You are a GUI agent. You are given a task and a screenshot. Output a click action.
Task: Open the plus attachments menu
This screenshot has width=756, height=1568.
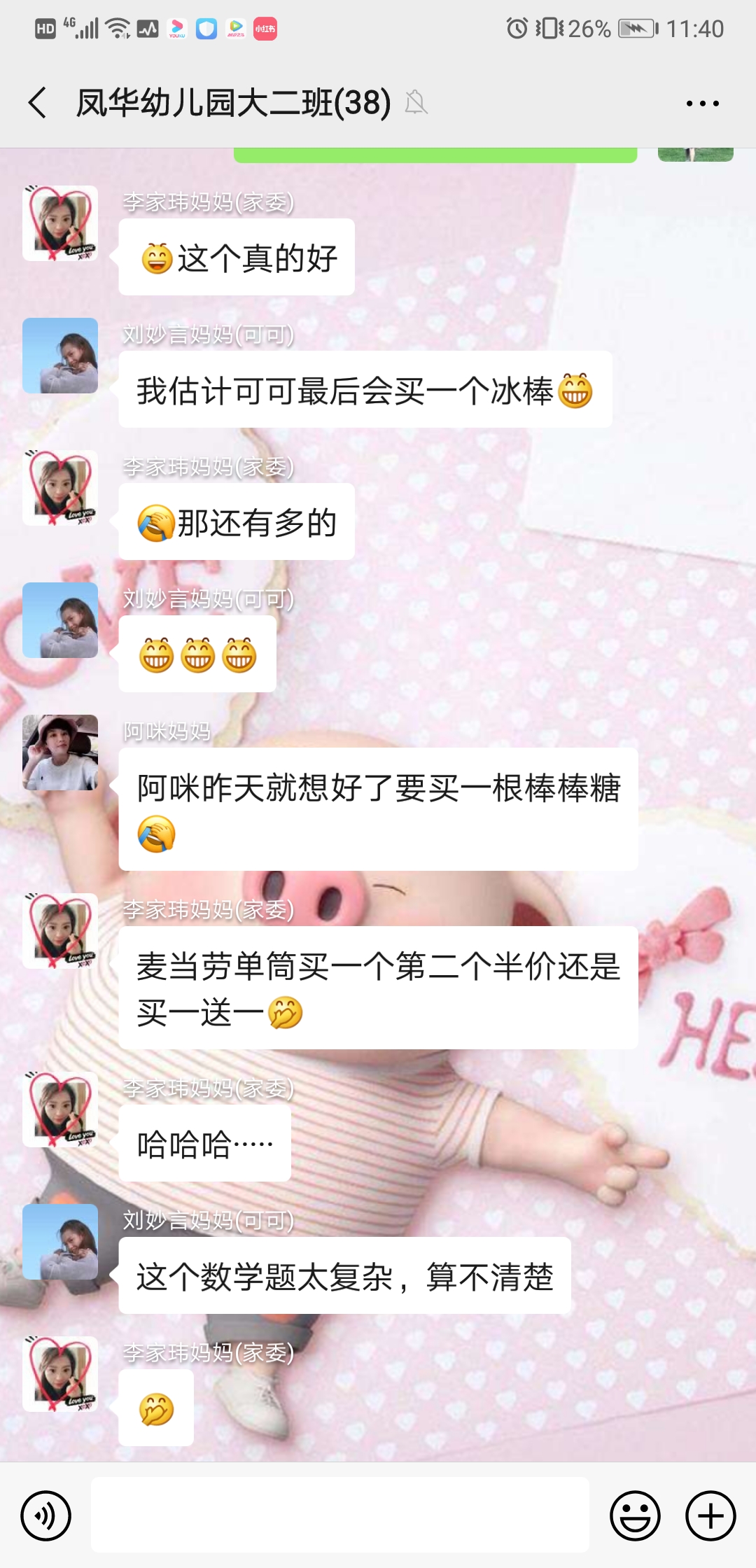(710, 1516)
